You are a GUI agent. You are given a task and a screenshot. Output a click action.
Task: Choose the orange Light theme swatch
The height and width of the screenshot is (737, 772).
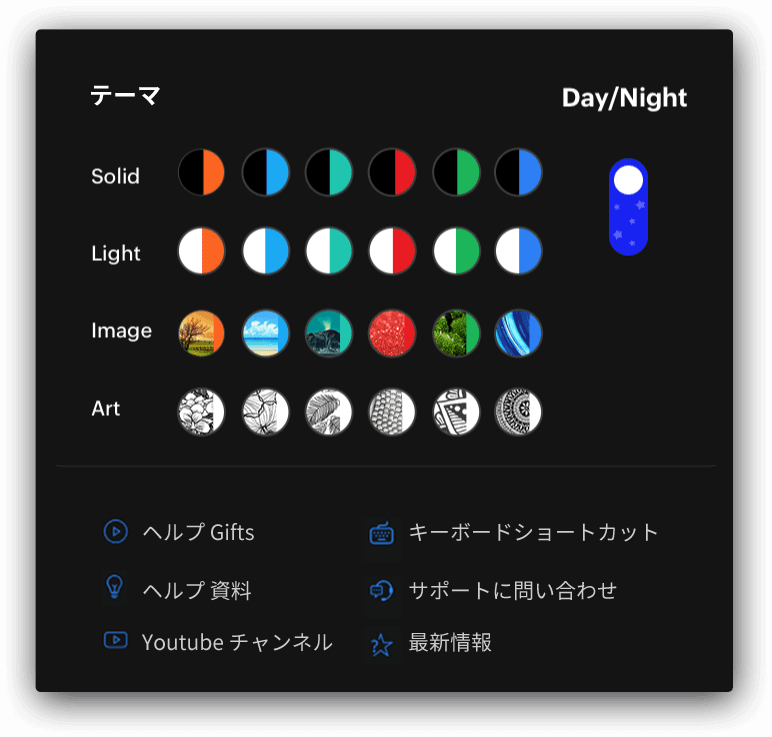coord(202,251)
